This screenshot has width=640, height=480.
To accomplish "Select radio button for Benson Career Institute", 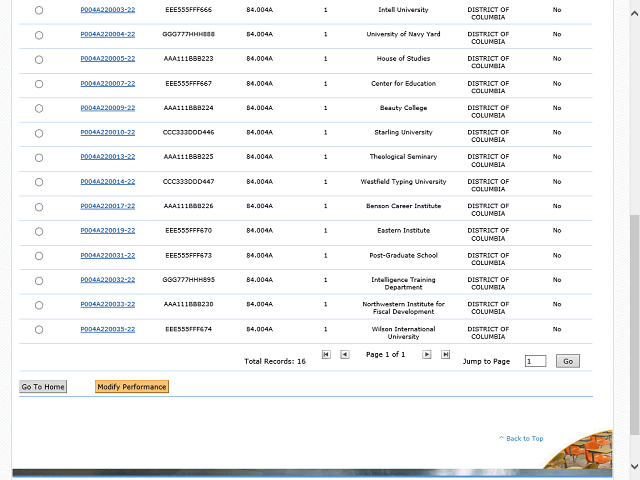I will coord(39,207).
